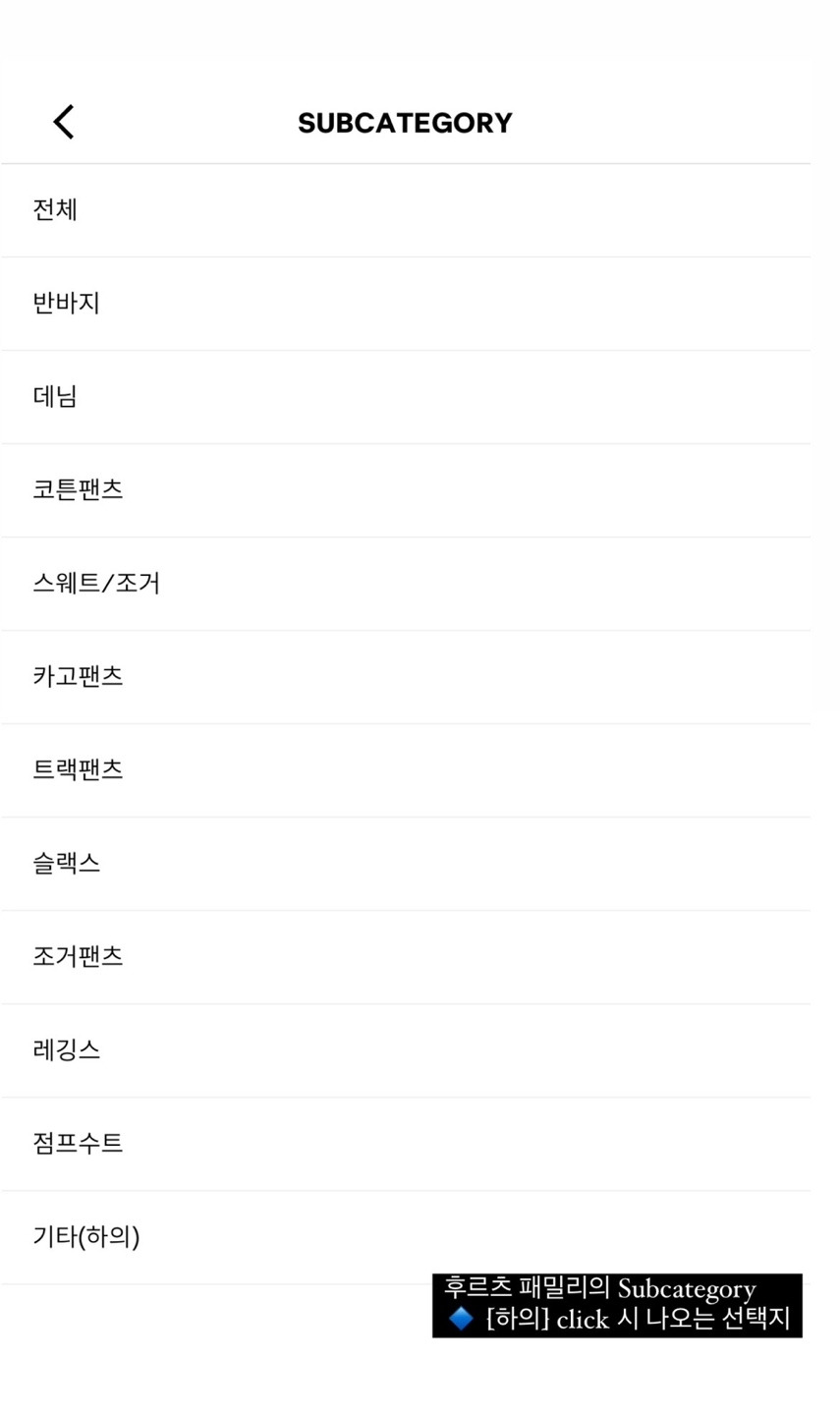Choose 점프수트 from the list
The width and height of the screenshot is (840, 1415).
point(78,1143)
